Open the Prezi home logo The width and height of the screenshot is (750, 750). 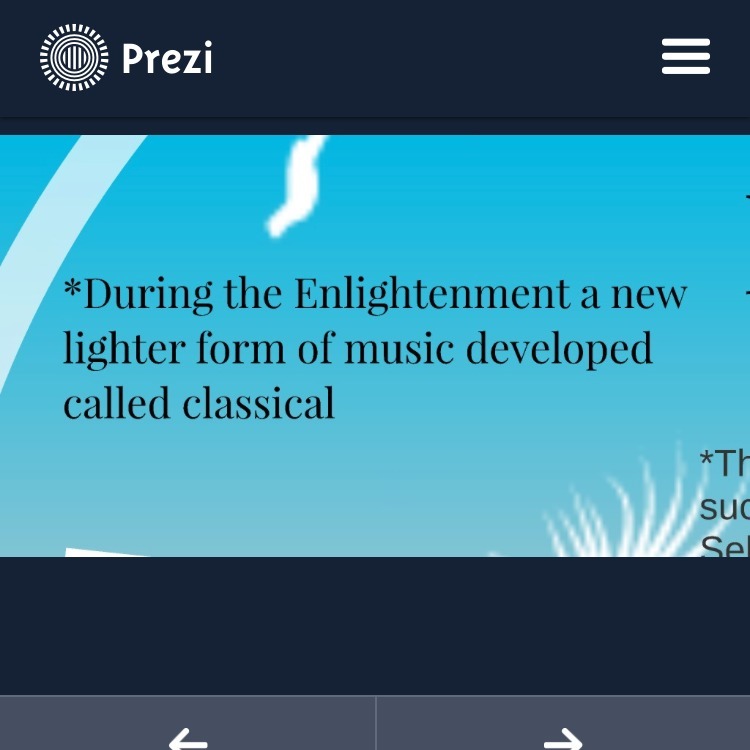point(127,58)
